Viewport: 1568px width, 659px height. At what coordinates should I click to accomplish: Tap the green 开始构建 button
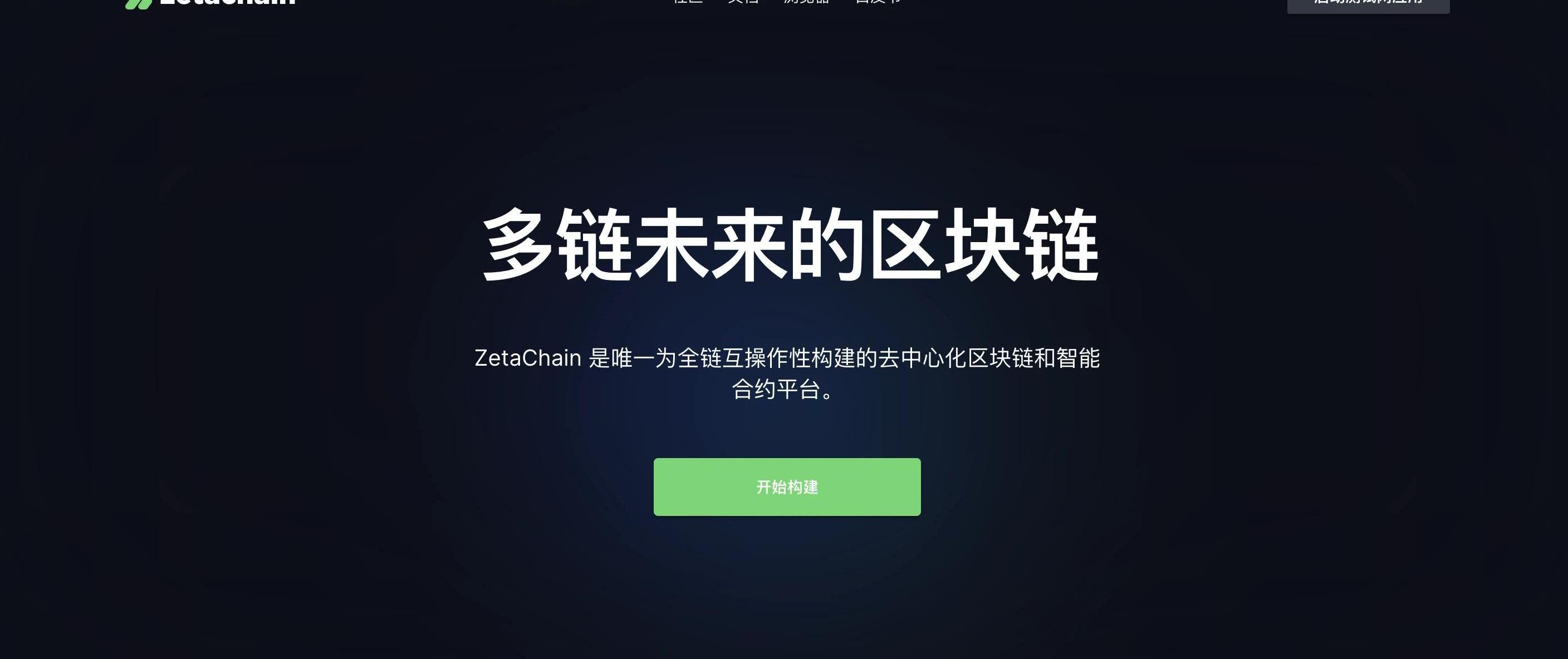coord(786,487)
